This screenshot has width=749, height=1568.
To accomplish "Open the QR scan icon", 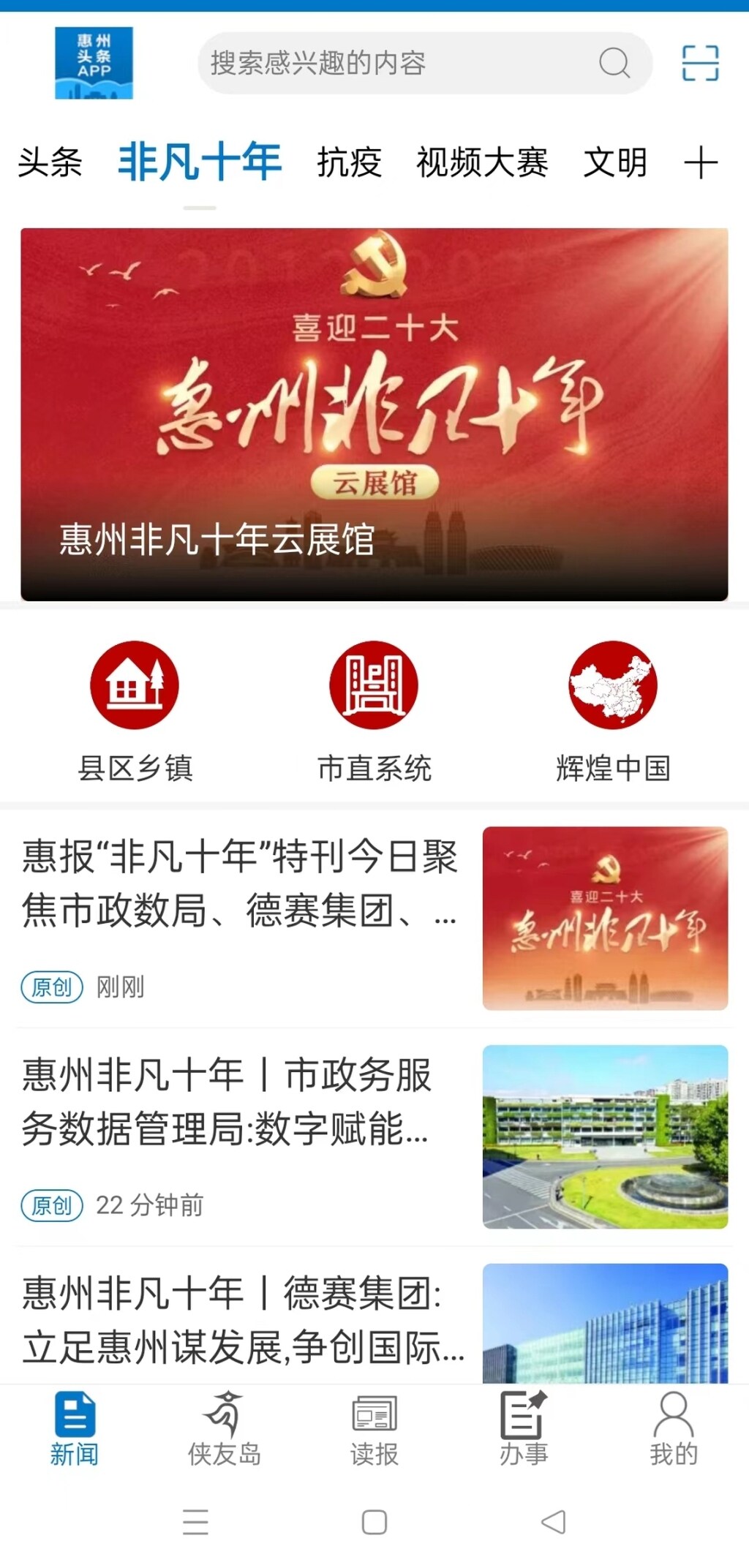I will [700, 63].
